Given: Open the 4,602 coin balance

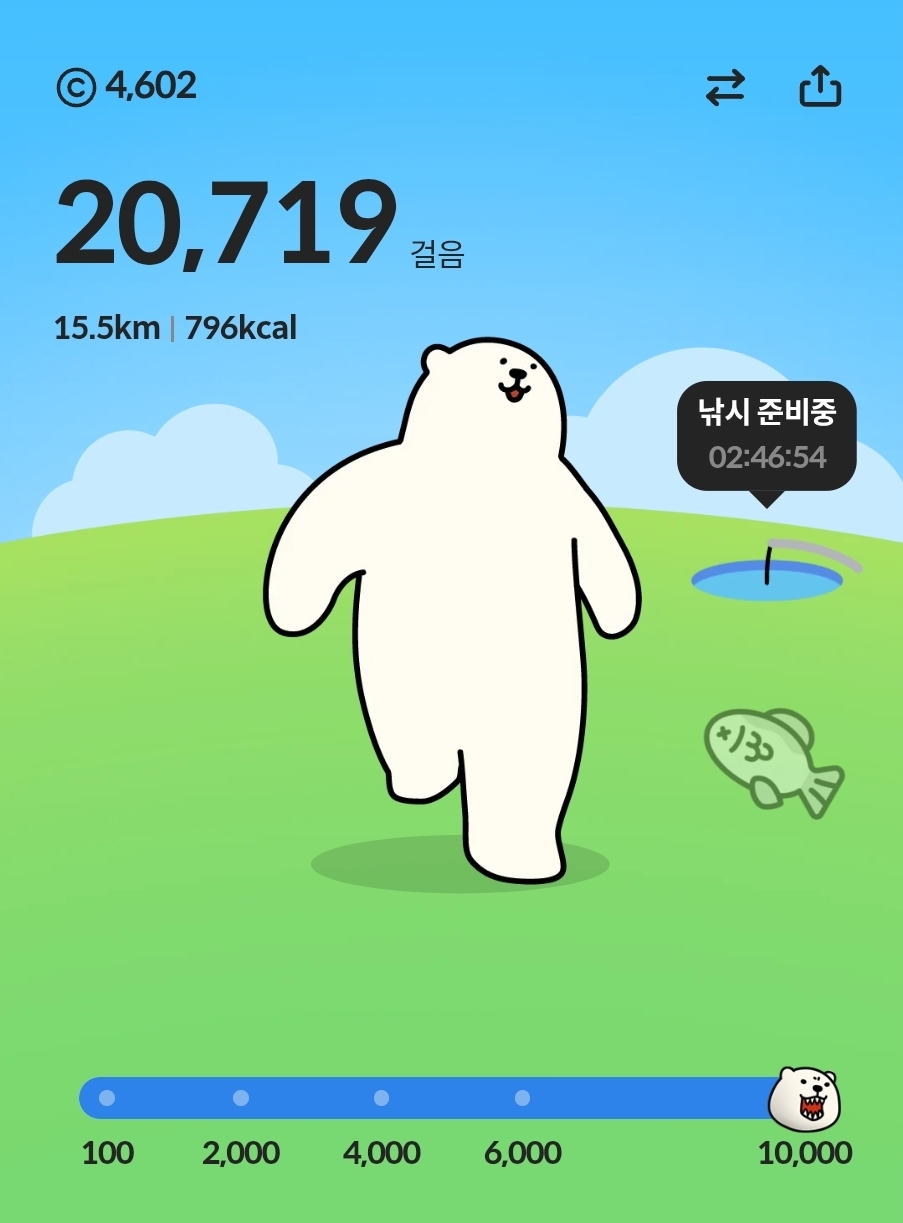Looking at the screenshot, I should (x=127, y=87).
